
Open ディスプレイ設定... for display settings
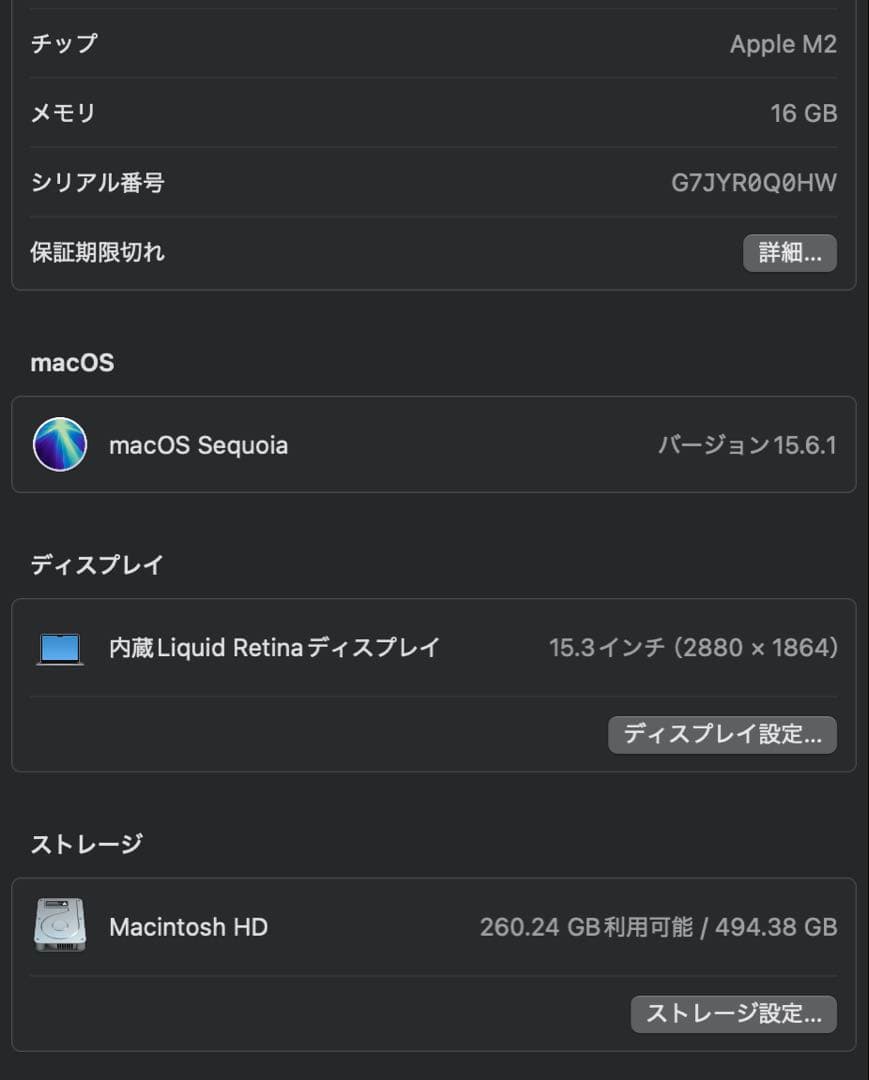(722, 734)
